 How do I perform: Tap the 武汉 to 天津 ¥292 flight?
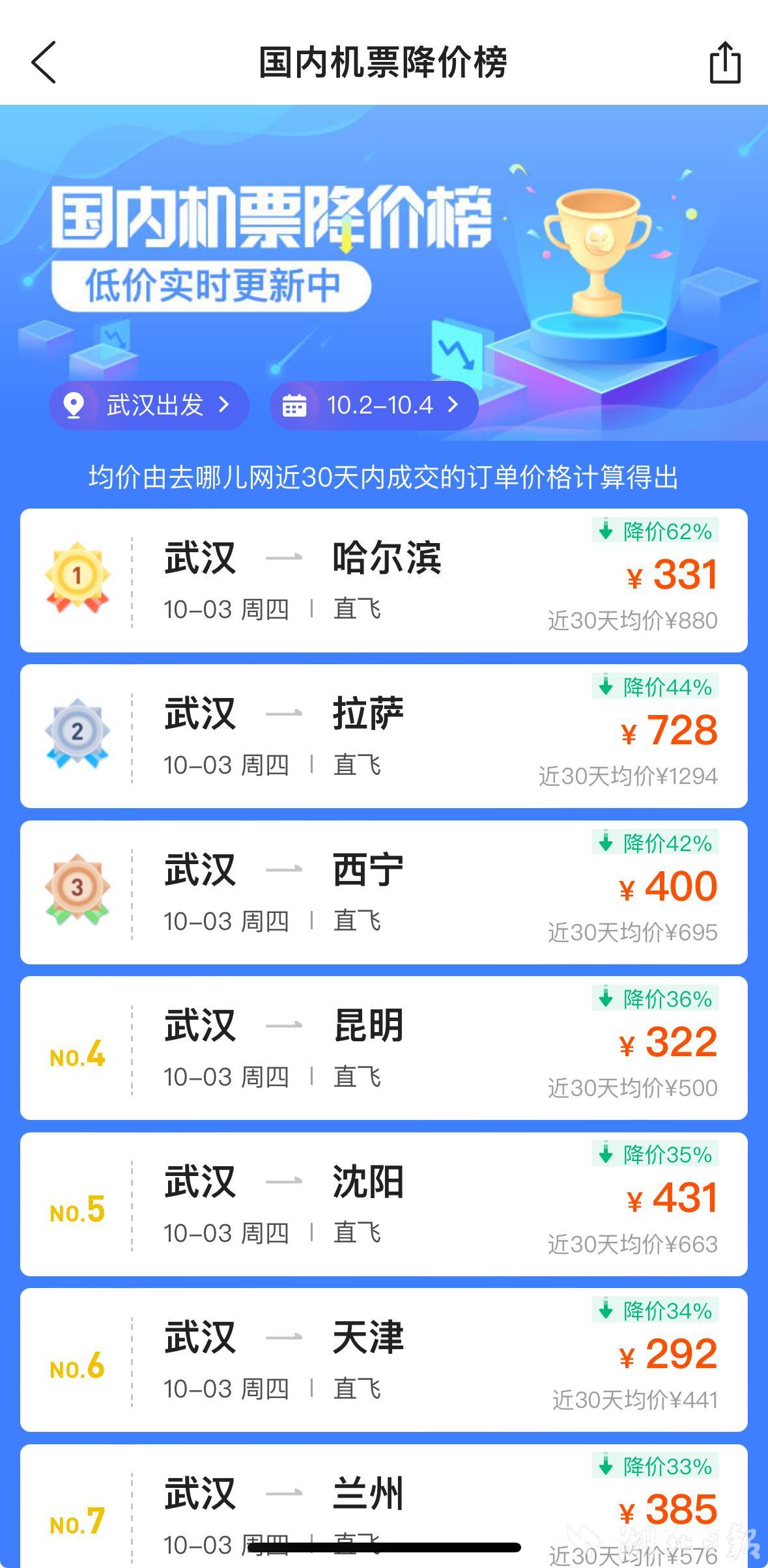(384, 1360)
